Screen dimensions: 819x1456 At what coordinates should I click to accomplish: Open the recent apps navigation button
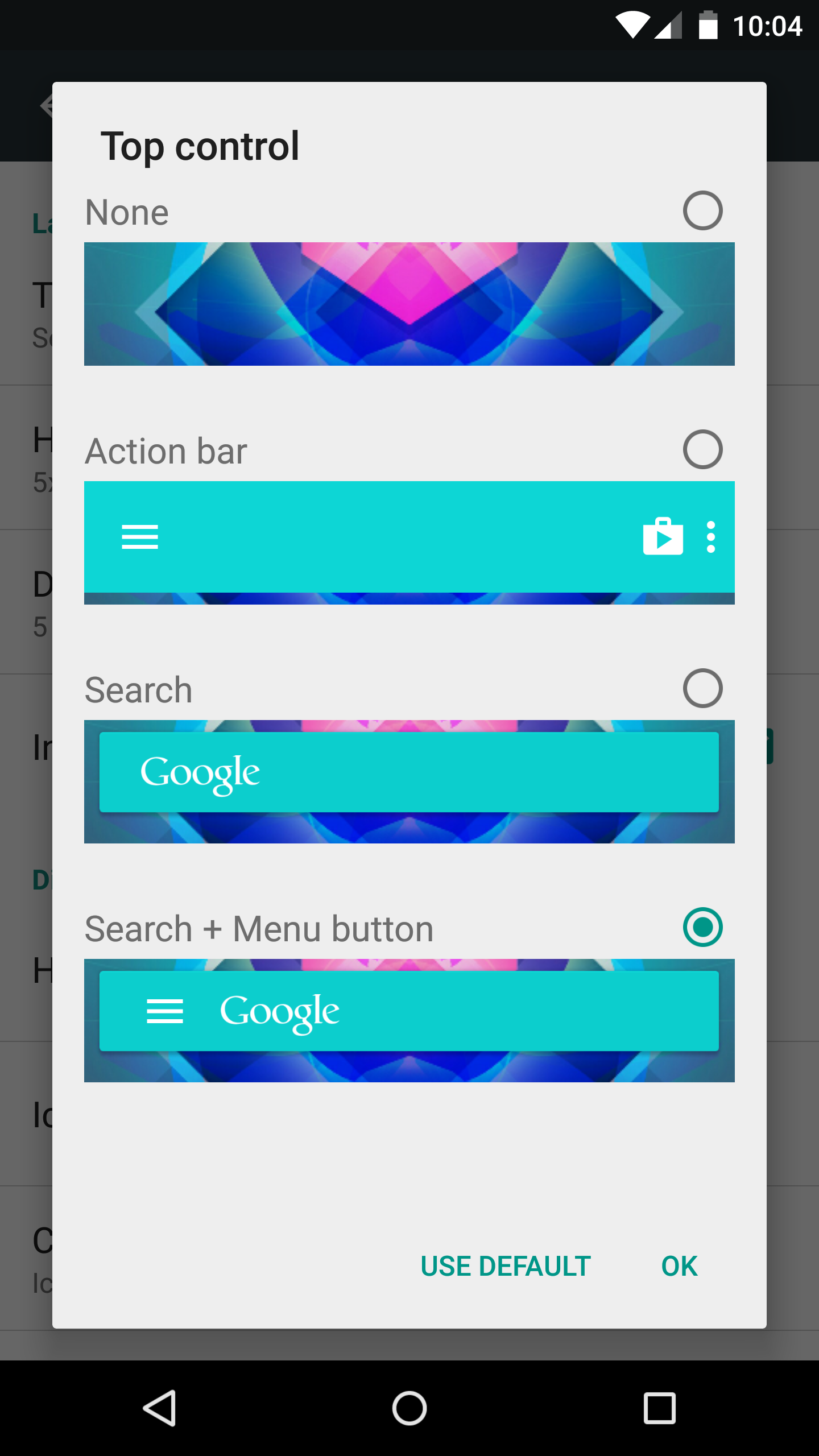point(659,1408)
